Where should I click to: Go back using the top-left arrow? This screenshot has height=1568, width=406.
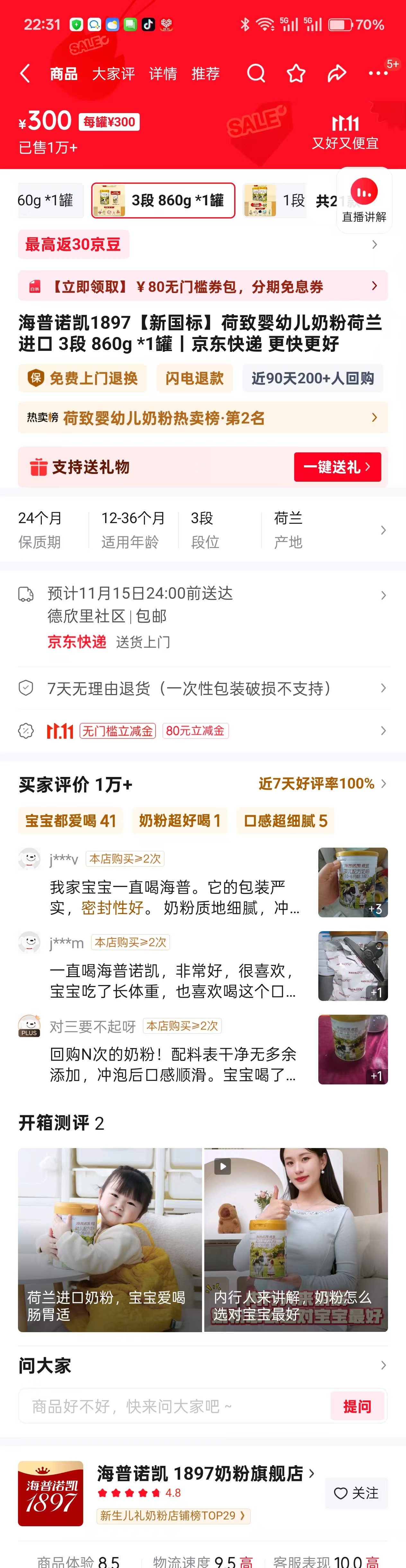point(25,74)
